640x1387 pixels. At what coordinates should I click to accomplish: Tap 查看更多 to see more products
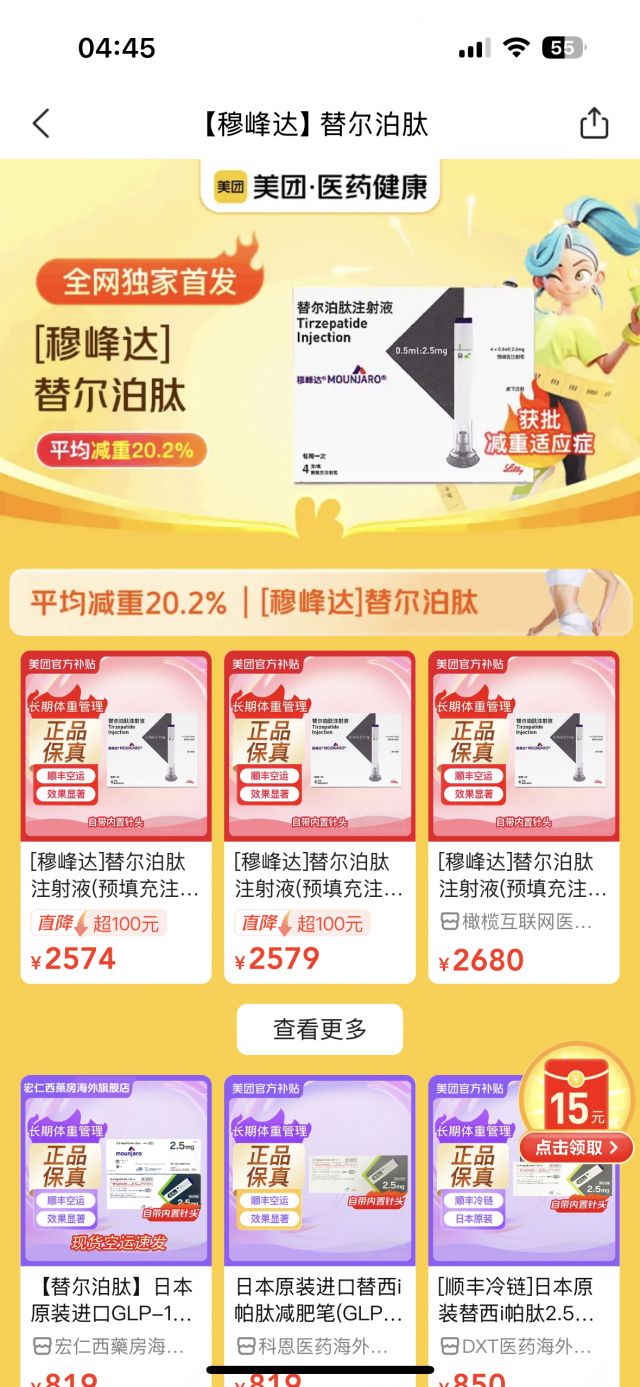(x=320, y=1029)
